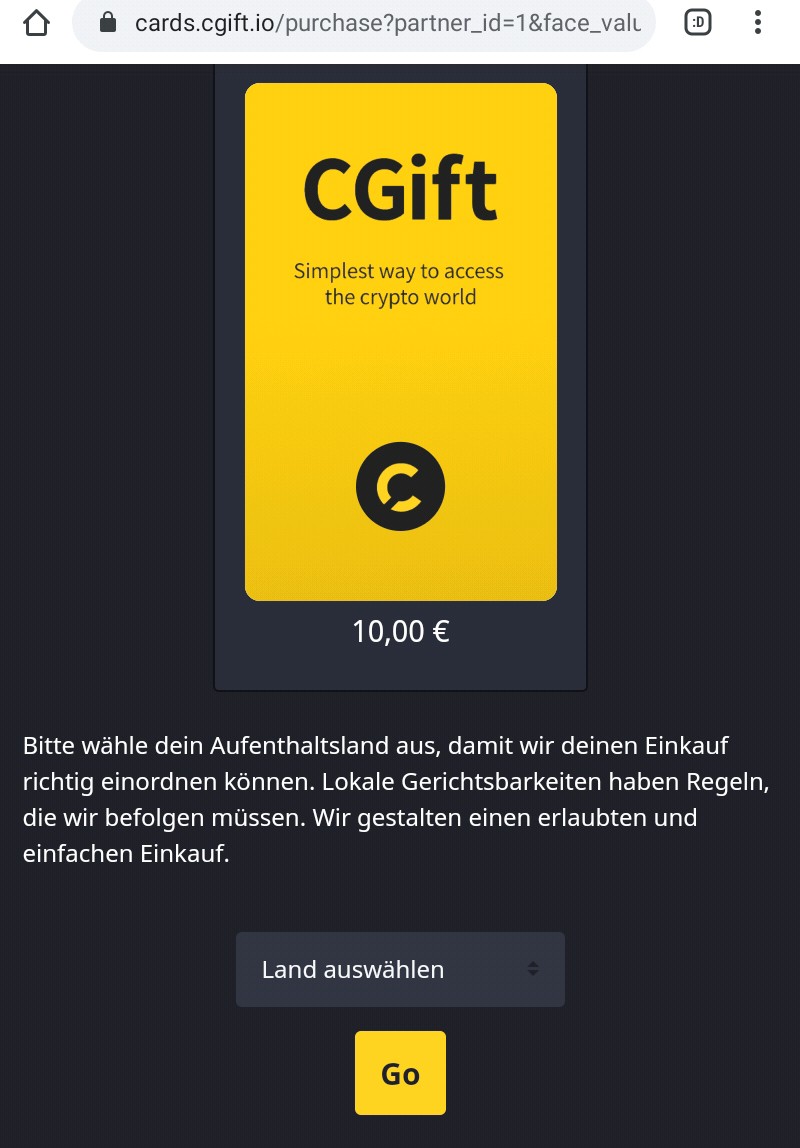Tap the yellow Go button
800x1148 pixels.
click(x=400, y=1073)
